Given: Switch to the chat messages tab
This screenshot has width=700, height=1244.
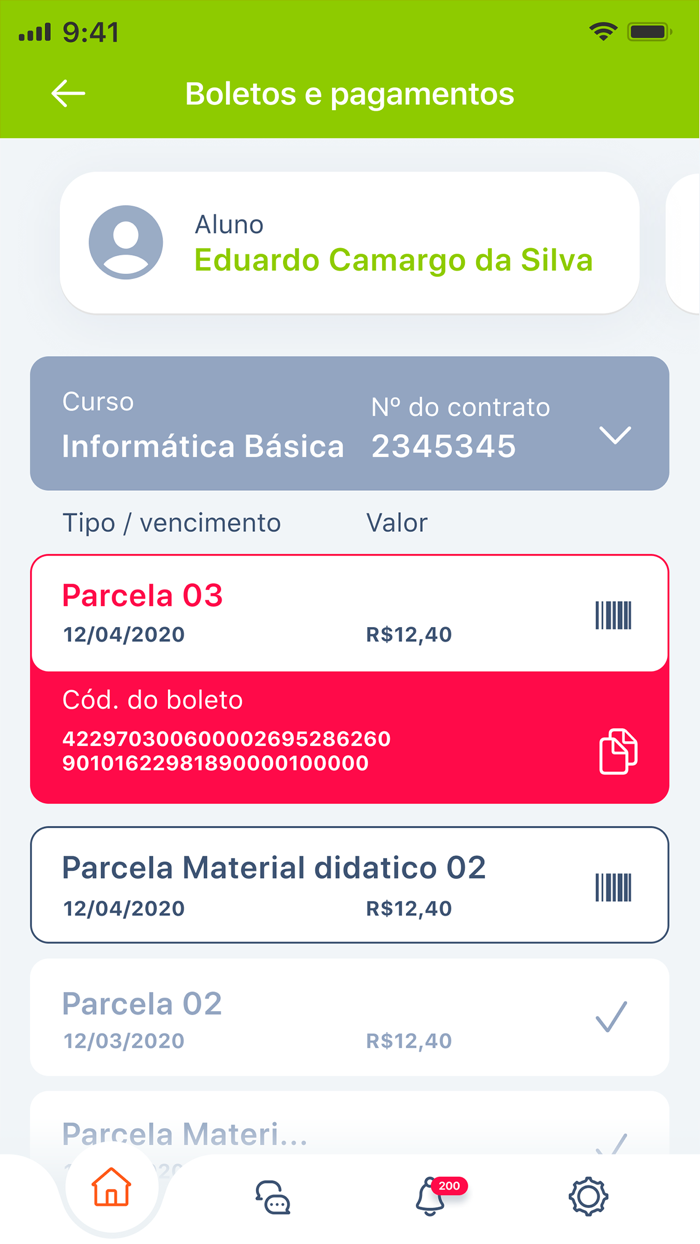Looking at the screenshot, I should (272, 1197).
